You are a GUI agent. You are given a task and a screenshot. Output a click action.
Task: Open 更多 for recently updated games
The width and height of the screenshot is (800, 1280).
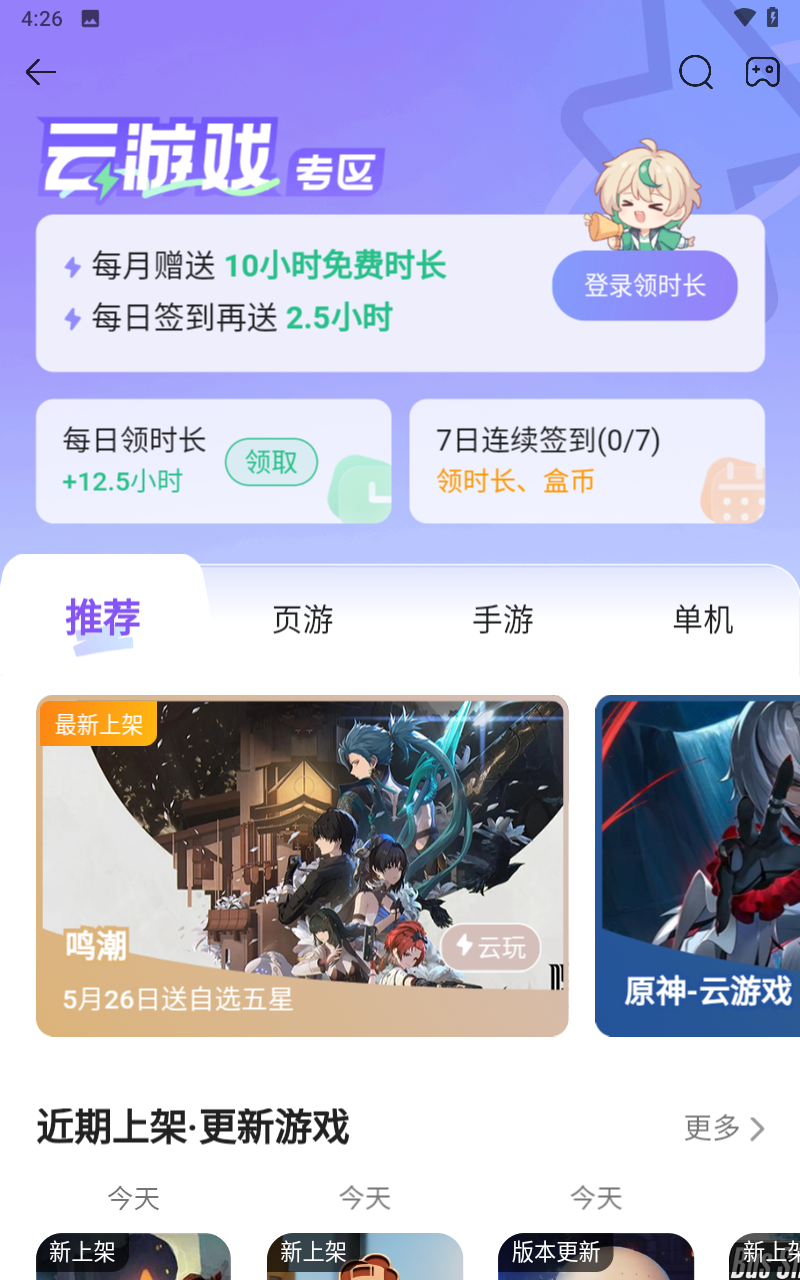724,1128
